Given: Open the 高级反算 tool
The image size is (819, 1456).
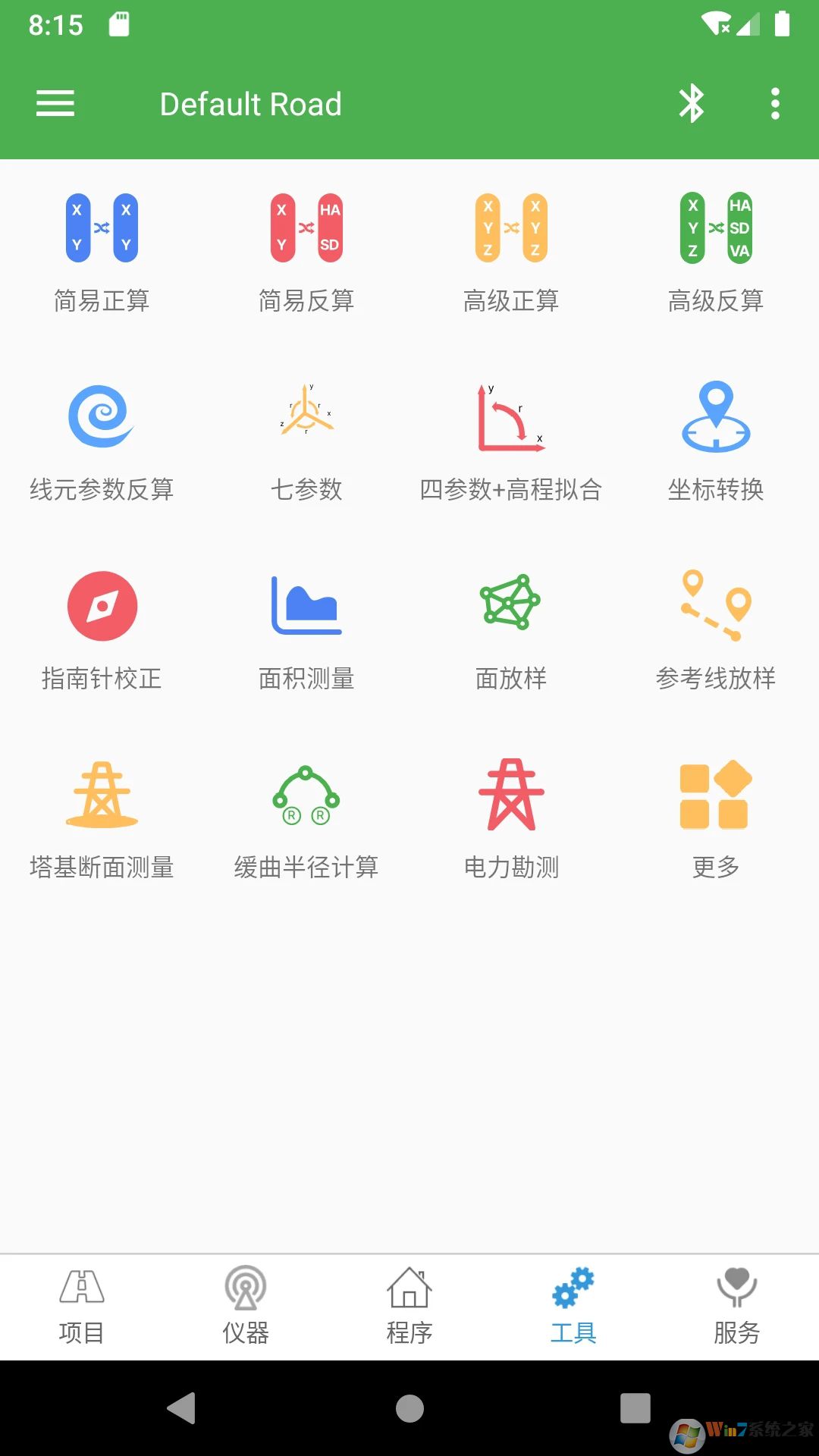Looking at the screenshot, I should (715, 250).
